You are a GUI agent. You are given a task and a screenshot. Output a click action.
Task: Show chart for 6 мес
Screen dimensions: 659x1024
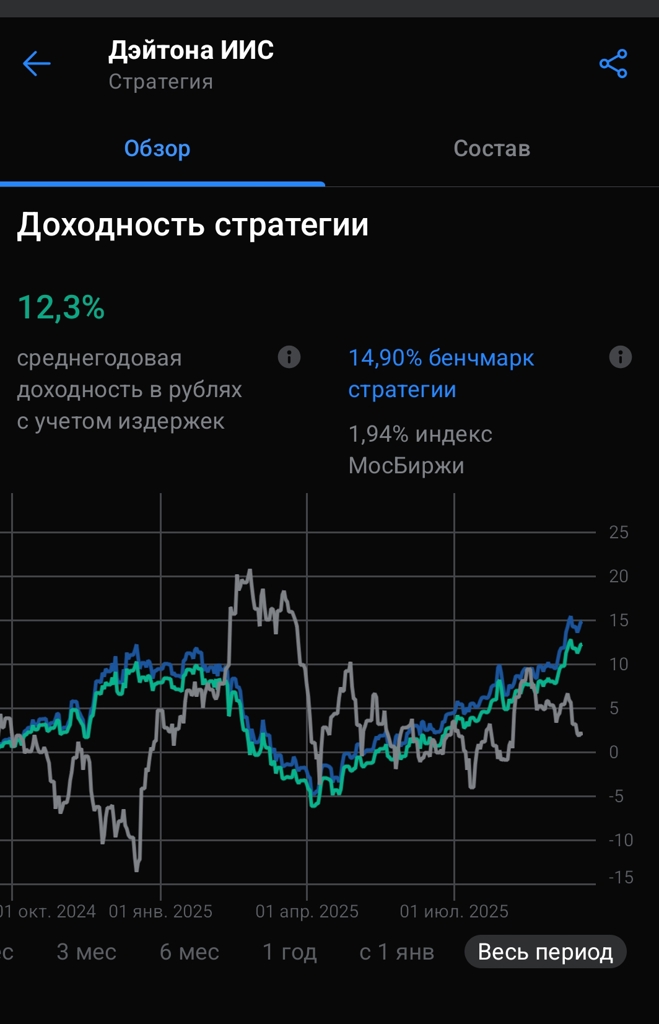click(189, 952)
